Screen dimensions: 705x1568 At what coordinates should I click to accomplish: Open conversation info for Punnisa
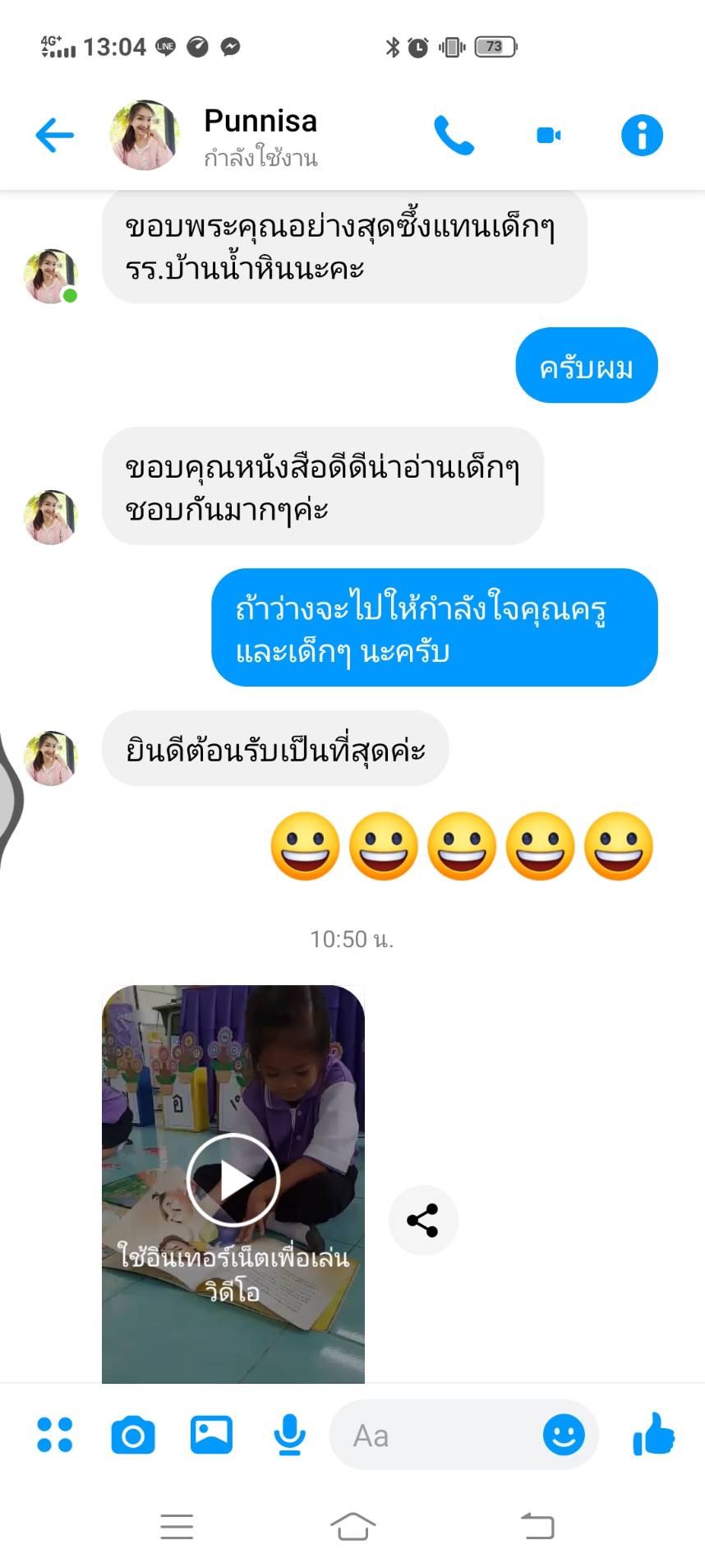pyautogui.click(x=642, y=135)
